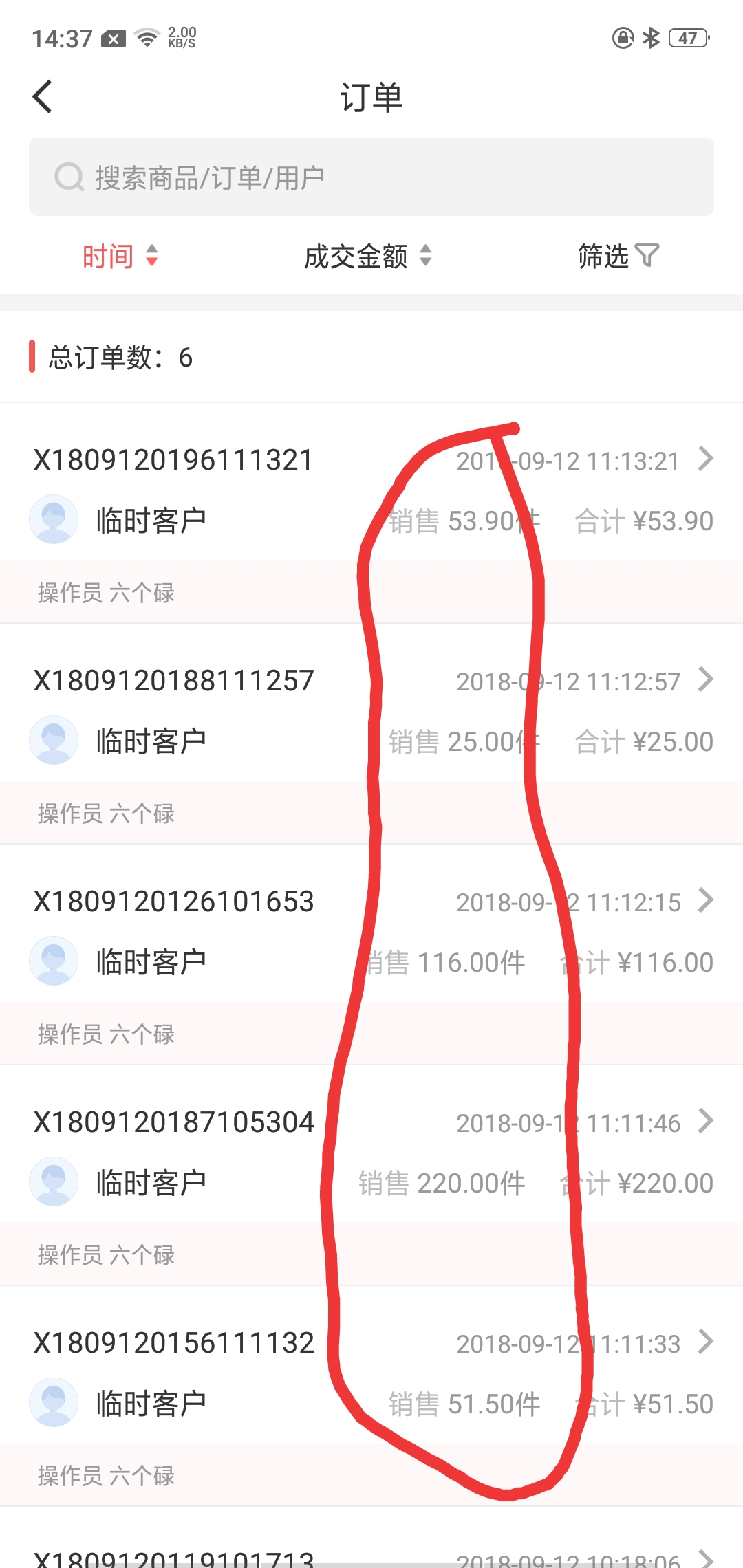Open order X18091201961113​21
Screen dimensions: 743x1568
tap(371, 514)
